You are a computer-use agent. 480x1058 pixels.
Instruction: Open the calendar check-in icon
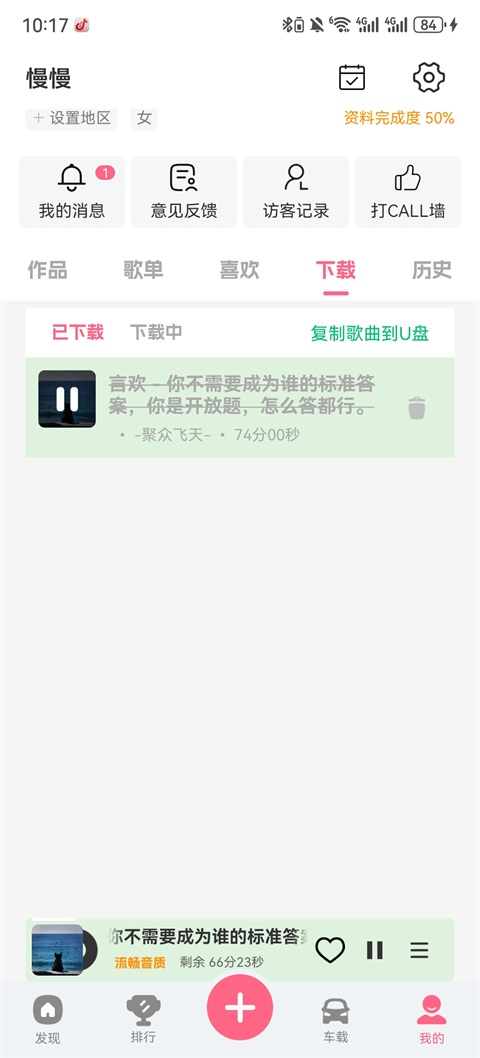pos(352,78)
